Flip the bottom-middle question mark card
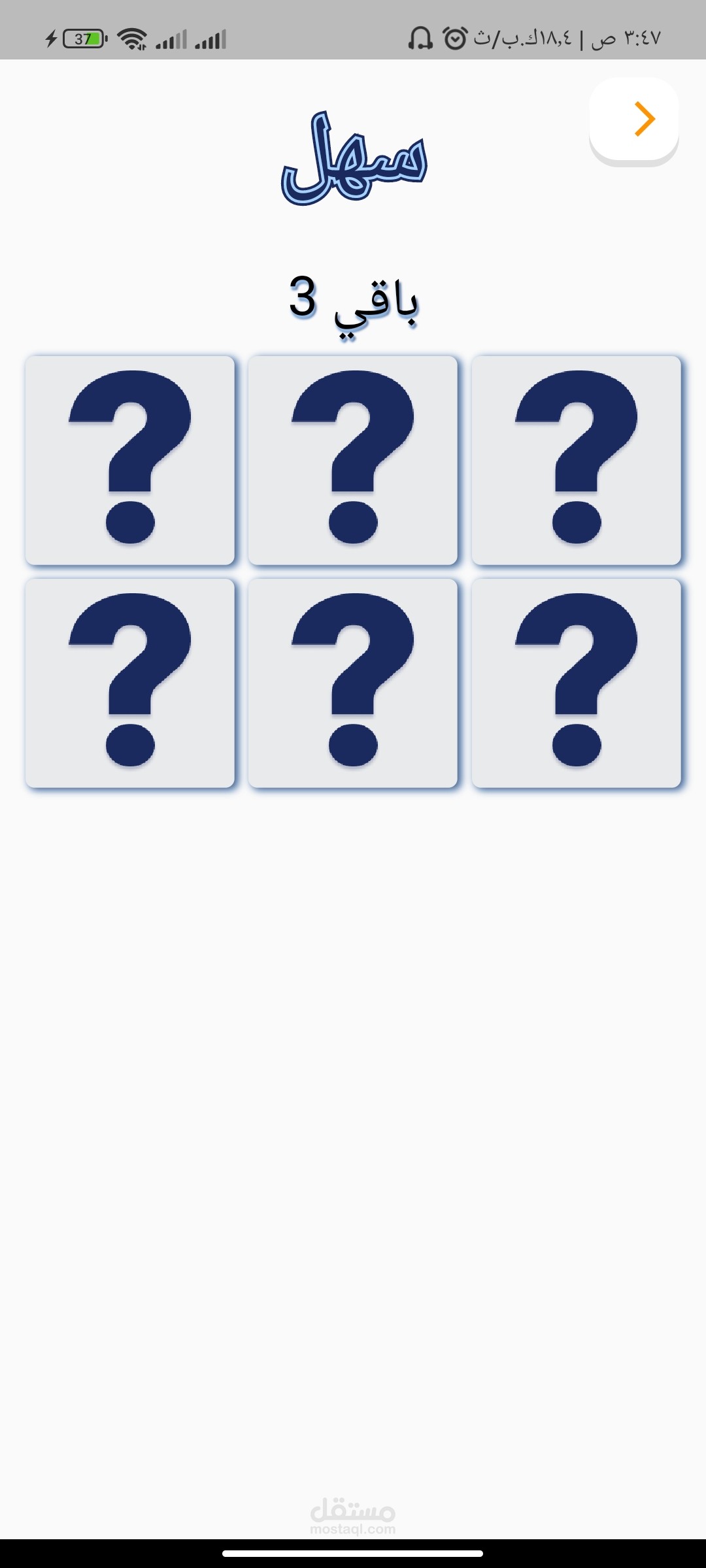Viewport: 706px width, 1568px height. click(x=353, y=683)
